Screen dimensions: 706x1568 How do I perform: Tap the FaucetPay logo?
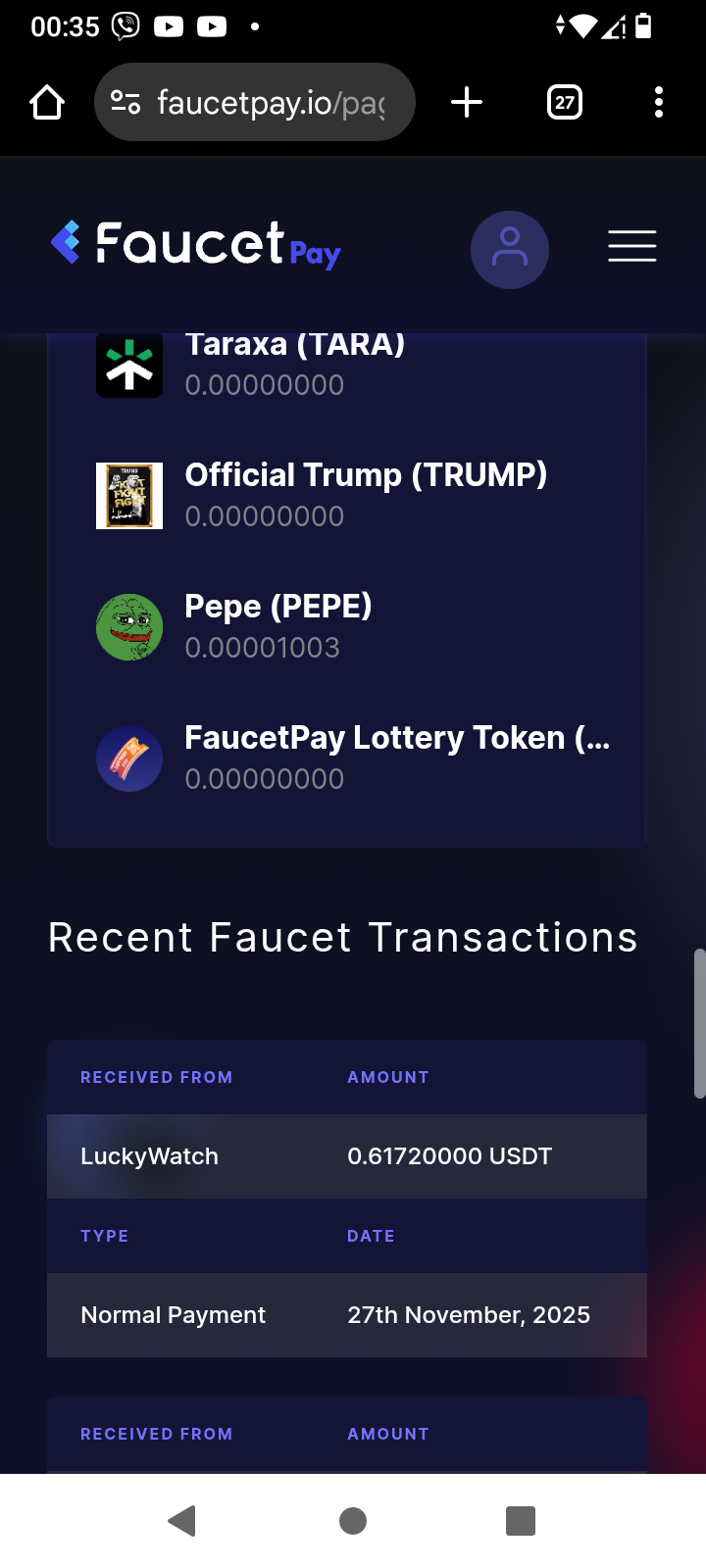pos(196,245)
